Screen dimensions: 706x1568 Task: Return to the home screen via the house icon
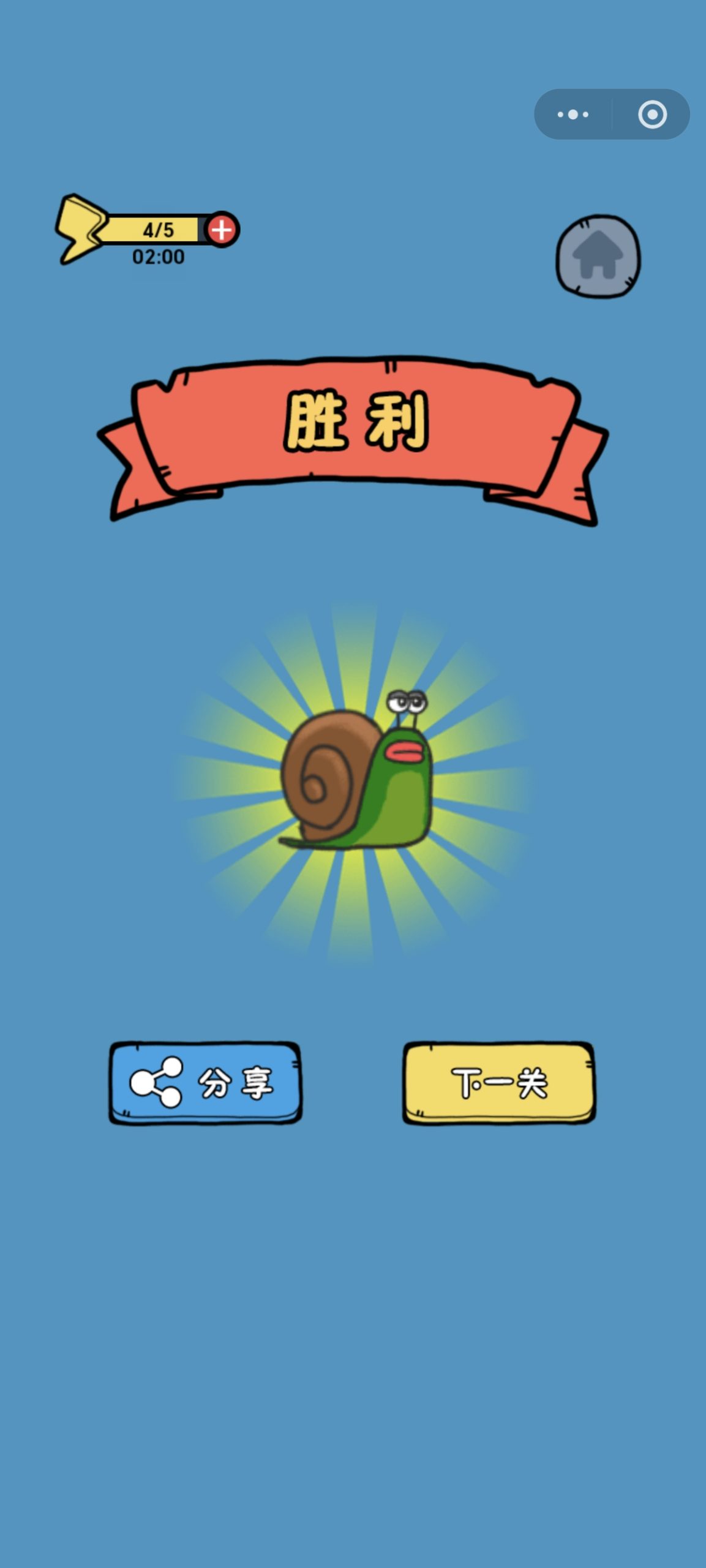coord(598,257)
